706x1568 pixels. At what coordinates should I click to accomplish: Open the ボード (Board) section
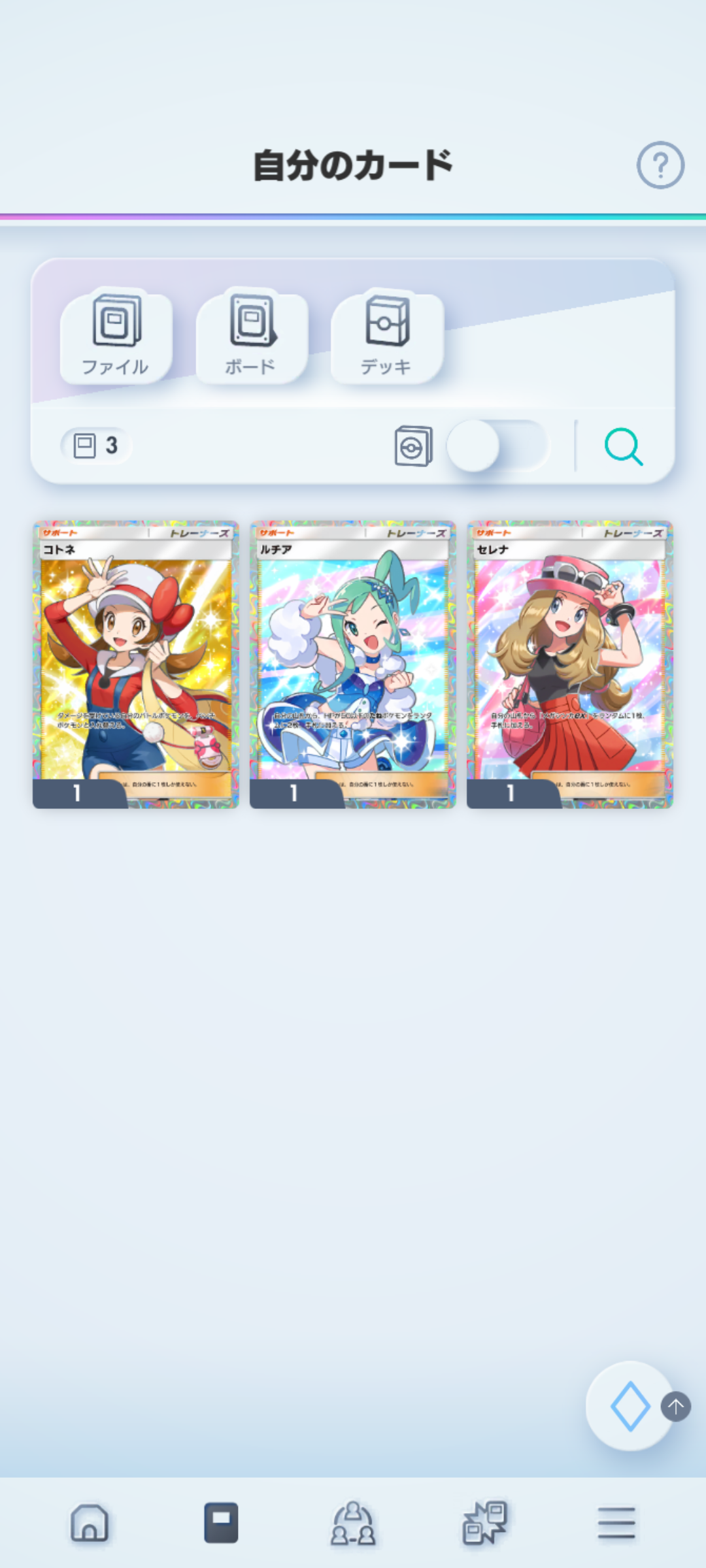(x=252, y=336)
